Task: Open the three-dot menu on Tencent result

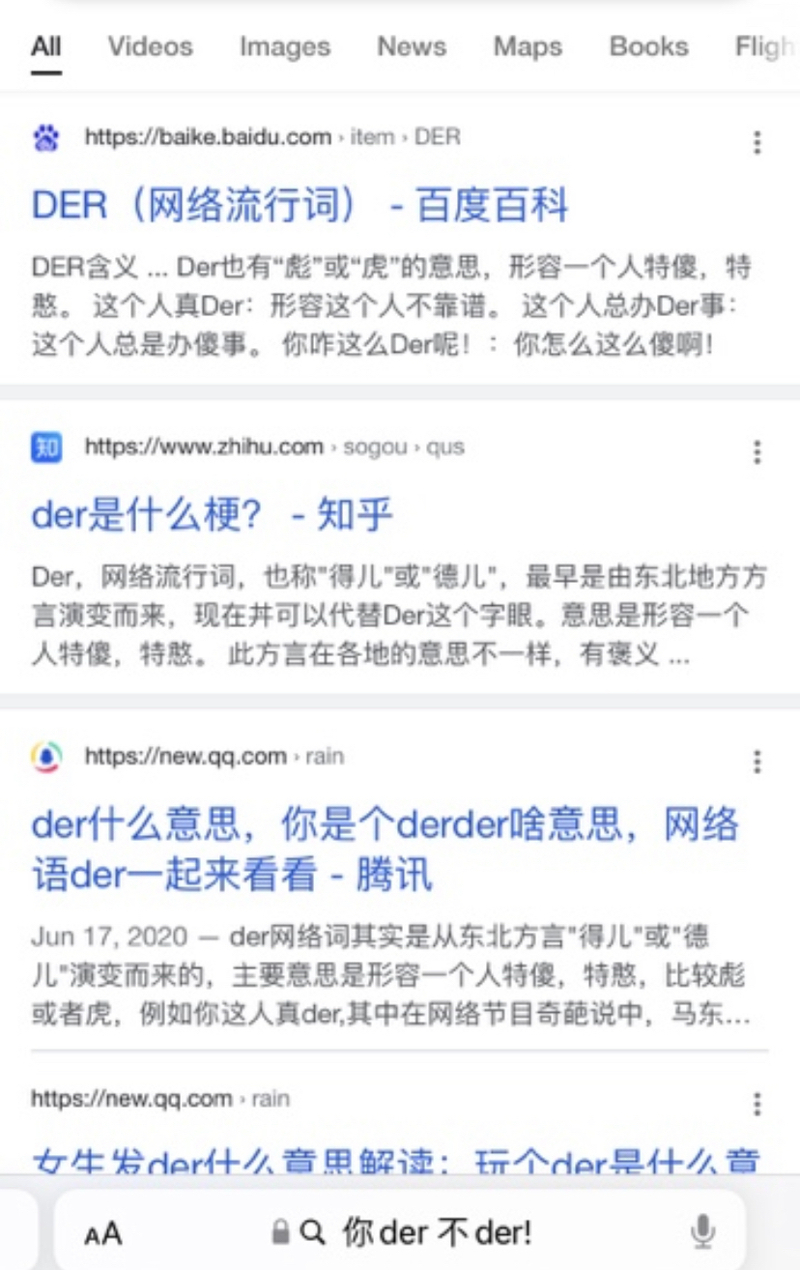Action: [x=757, y=763]
